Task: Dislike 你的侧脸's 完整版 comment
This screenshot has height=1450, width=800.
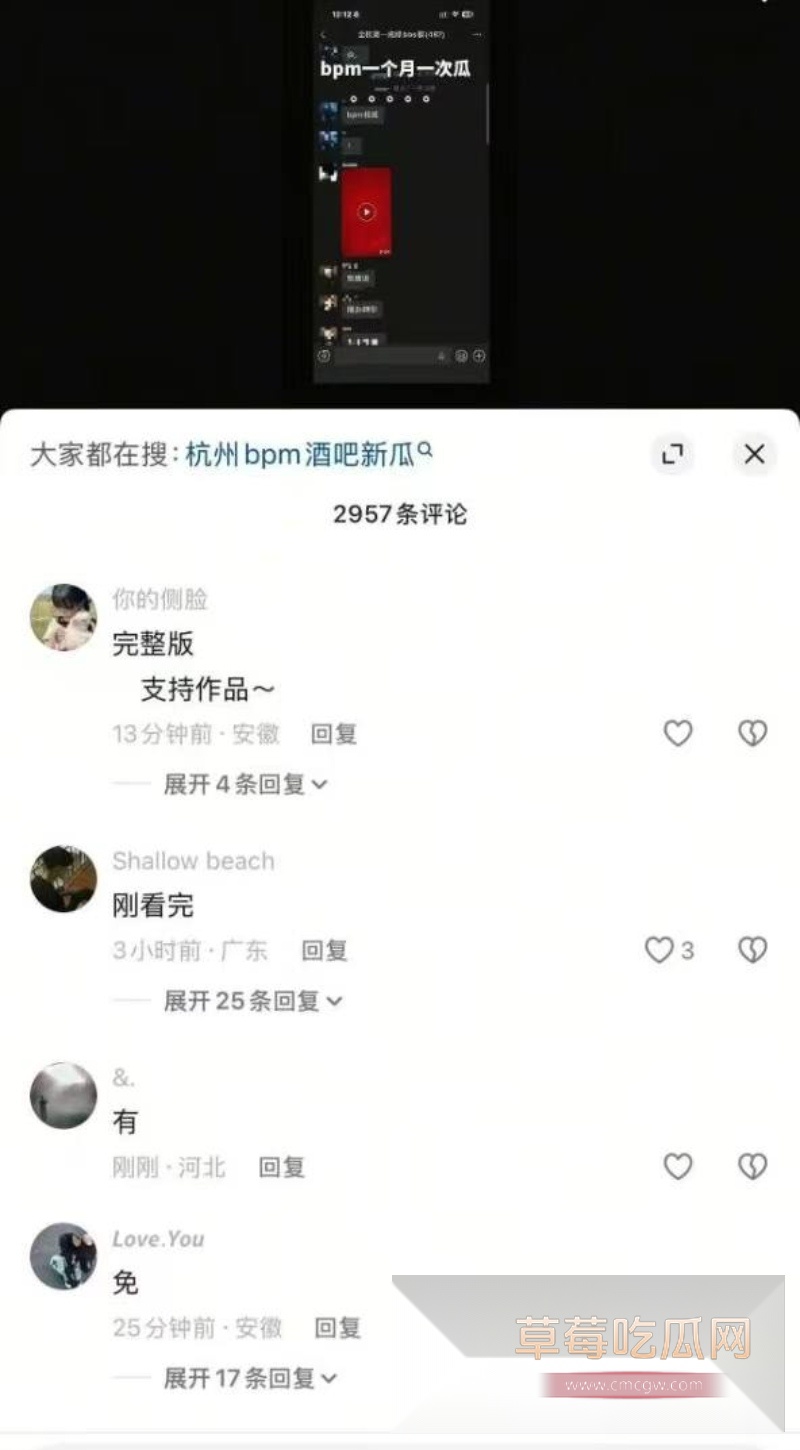Action: click(x=751, y=733)
